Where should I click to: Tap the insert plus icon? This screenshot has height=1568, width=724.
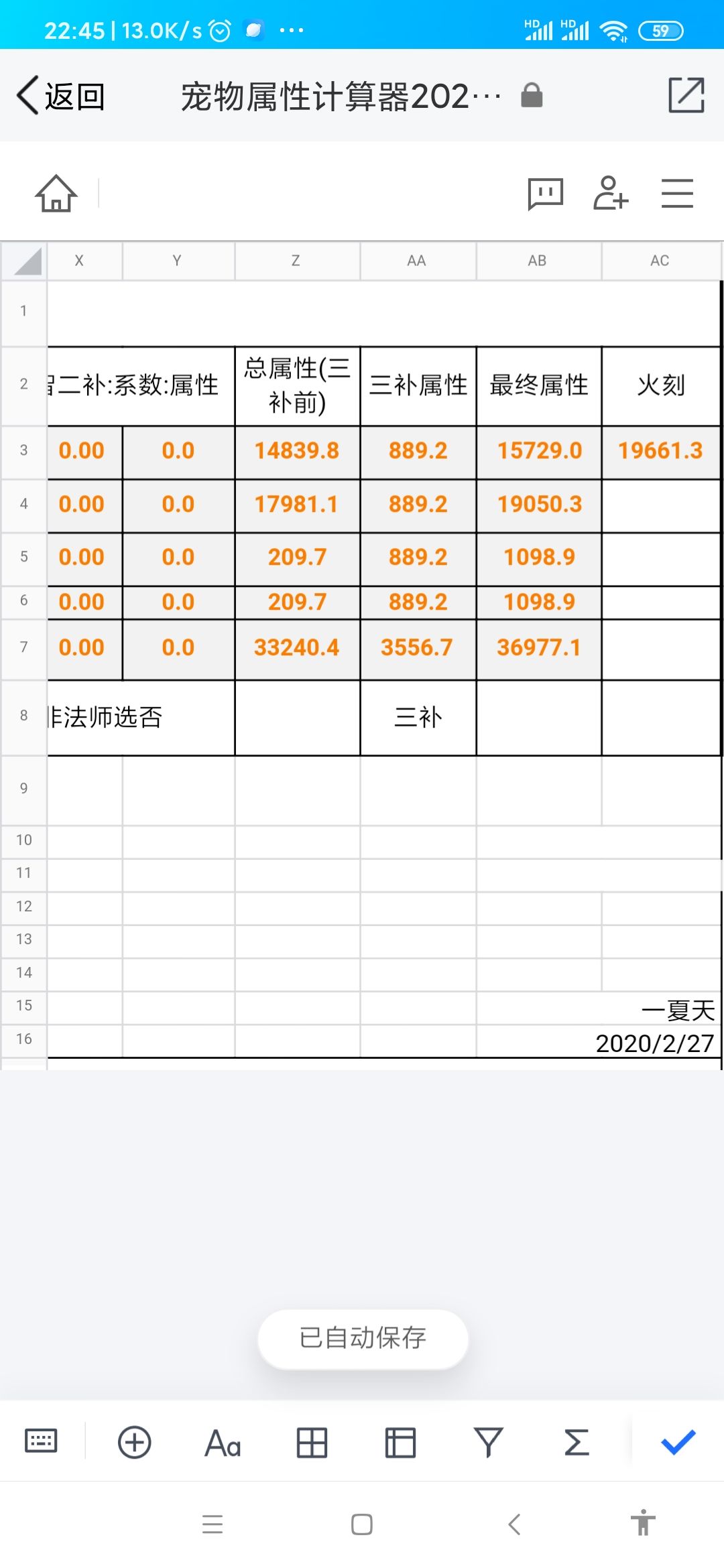[x=134, y=1442]
